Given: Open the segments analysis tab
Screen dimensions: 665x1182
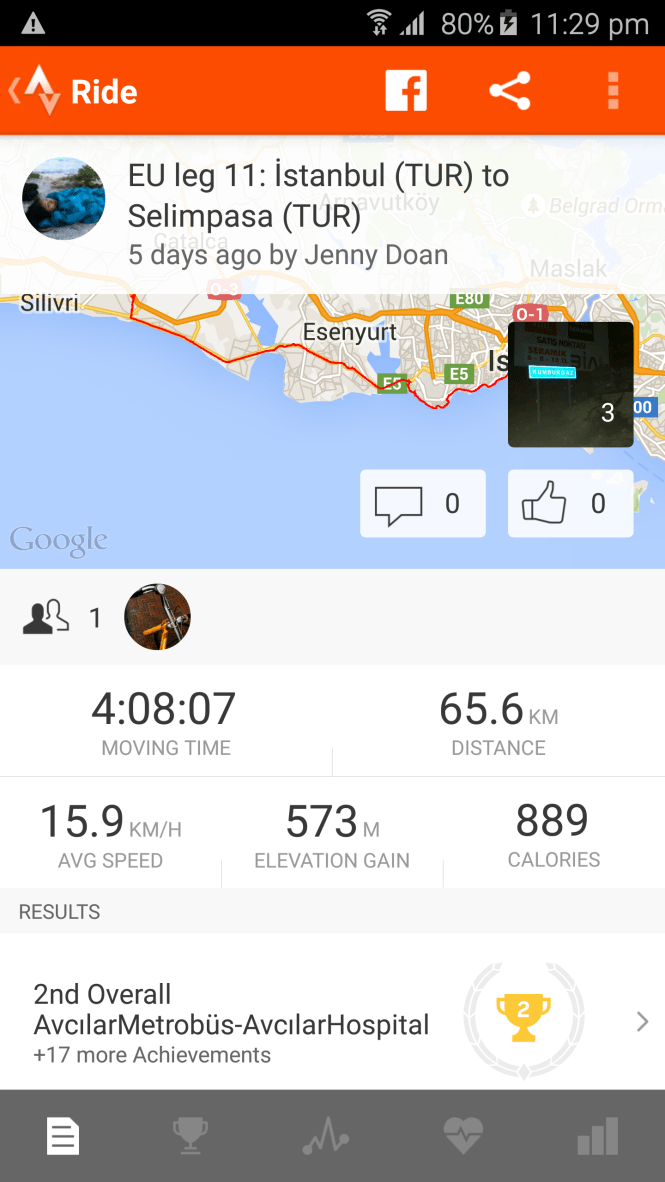Looking at the screenshot, I should [x=326, y=1136].
